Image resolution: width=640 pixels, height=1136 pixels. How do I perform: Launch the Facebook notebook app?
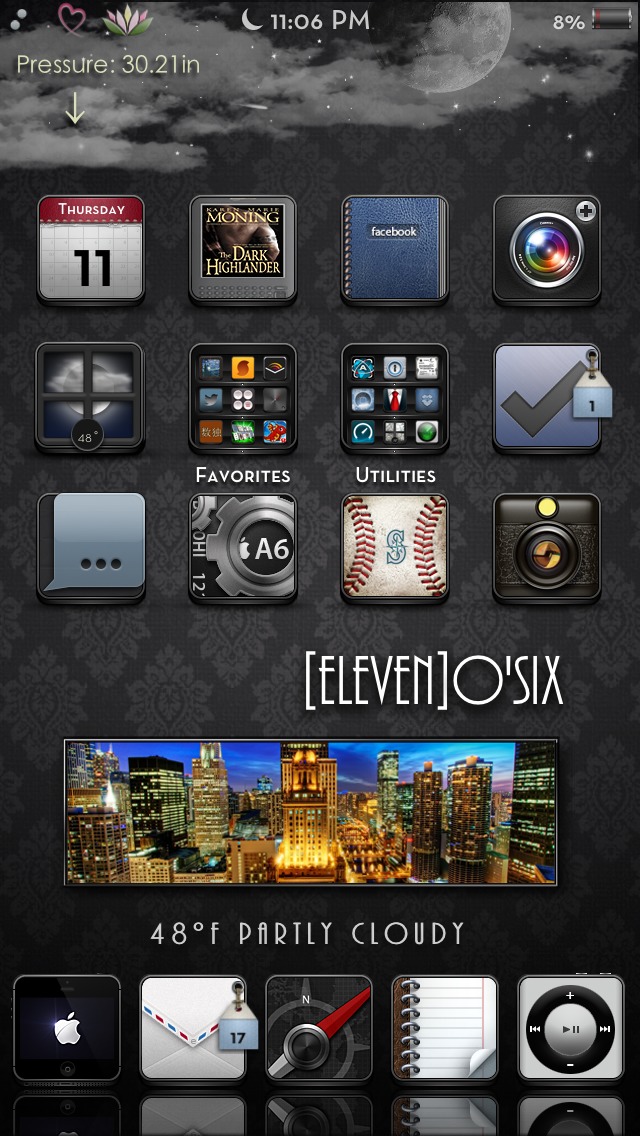point(395,250)
